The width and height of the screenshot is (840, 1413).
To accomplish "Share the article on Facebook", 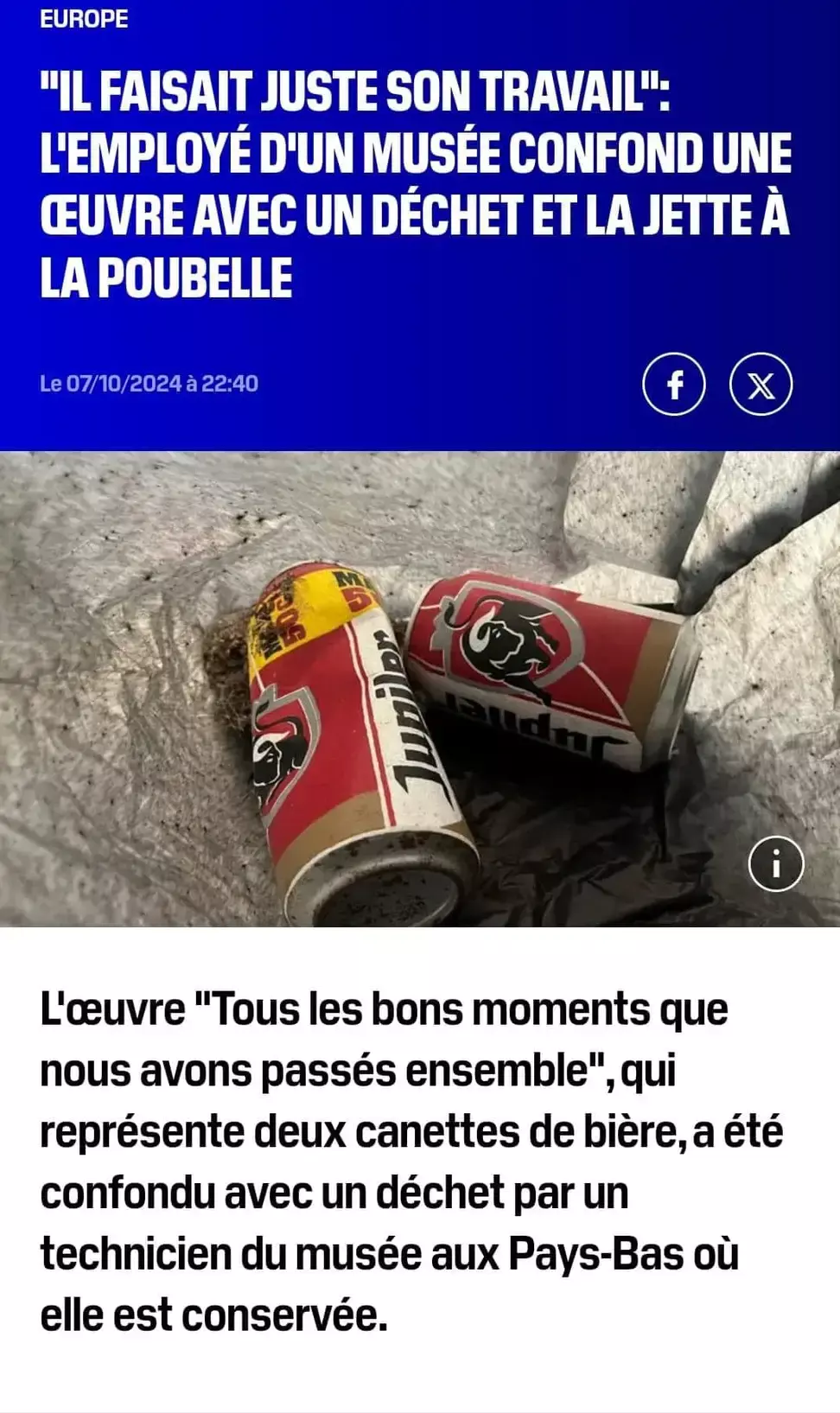I will (x=674, y=385).
